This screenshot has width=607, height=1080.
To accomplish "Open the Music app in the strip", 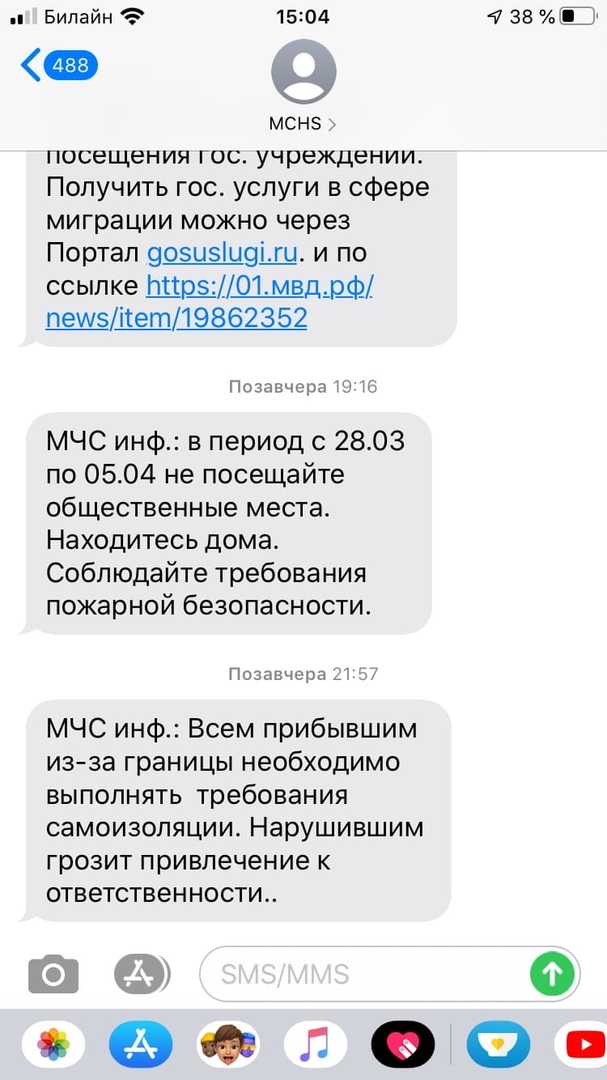I will click(316, 1044).
